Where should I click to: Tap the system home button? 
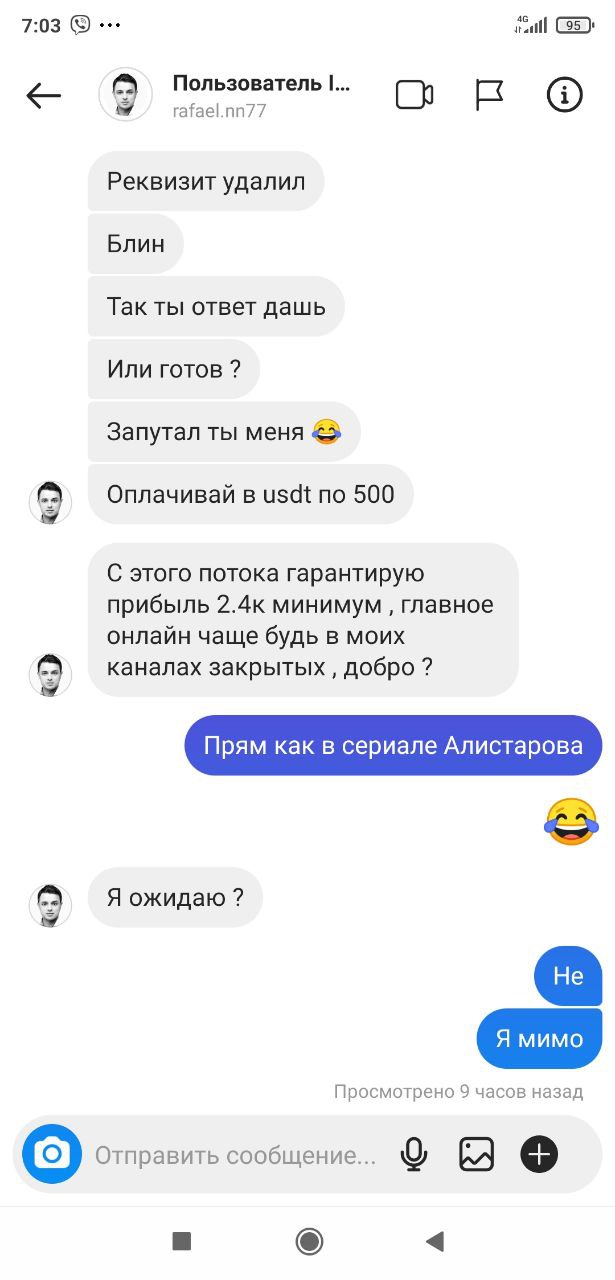(309, 1242)
